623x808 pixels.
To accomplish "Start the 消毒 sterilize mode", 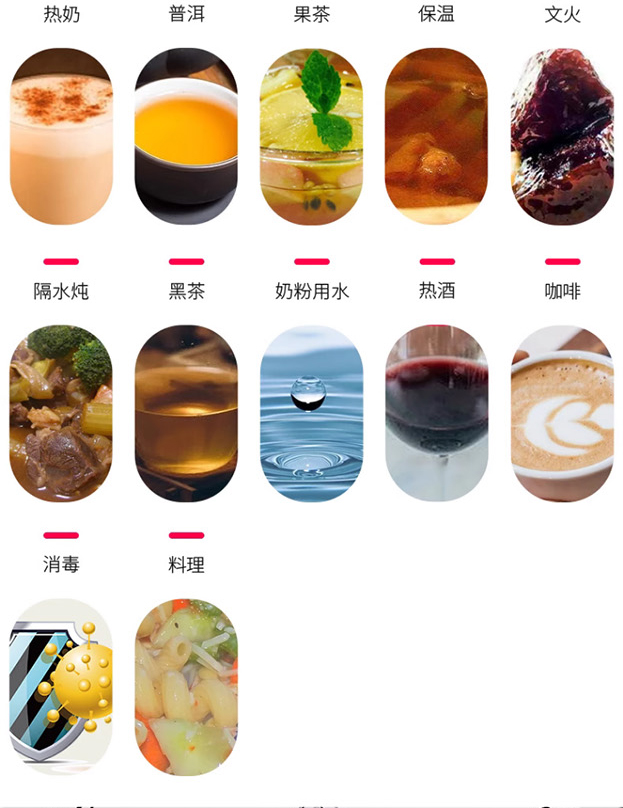I will click(x=61, y=687).
